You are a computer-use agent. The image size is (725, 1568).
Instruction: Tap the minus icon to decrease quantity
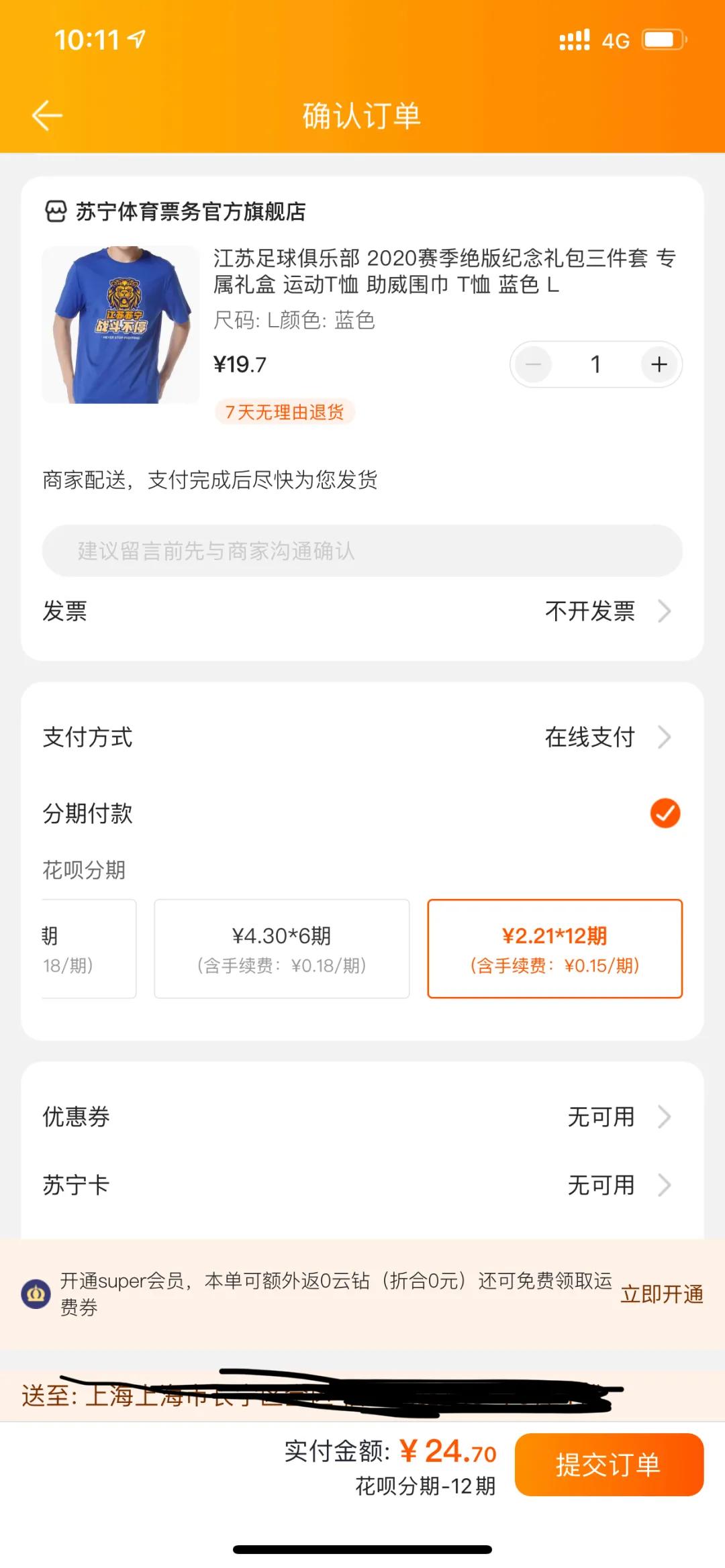(534, 364)
